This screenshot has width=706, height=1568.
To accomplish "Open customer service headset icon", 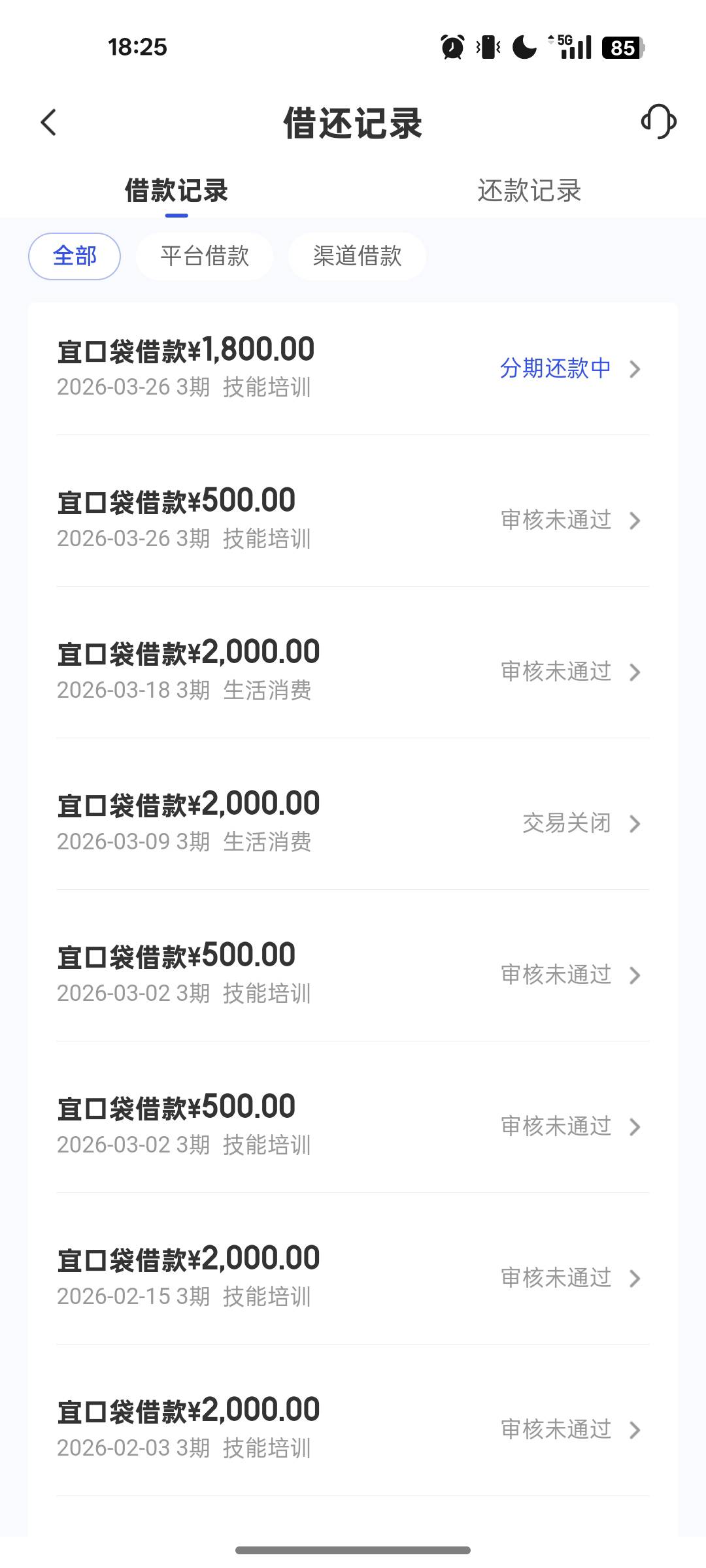I will (x=658, y=122).
